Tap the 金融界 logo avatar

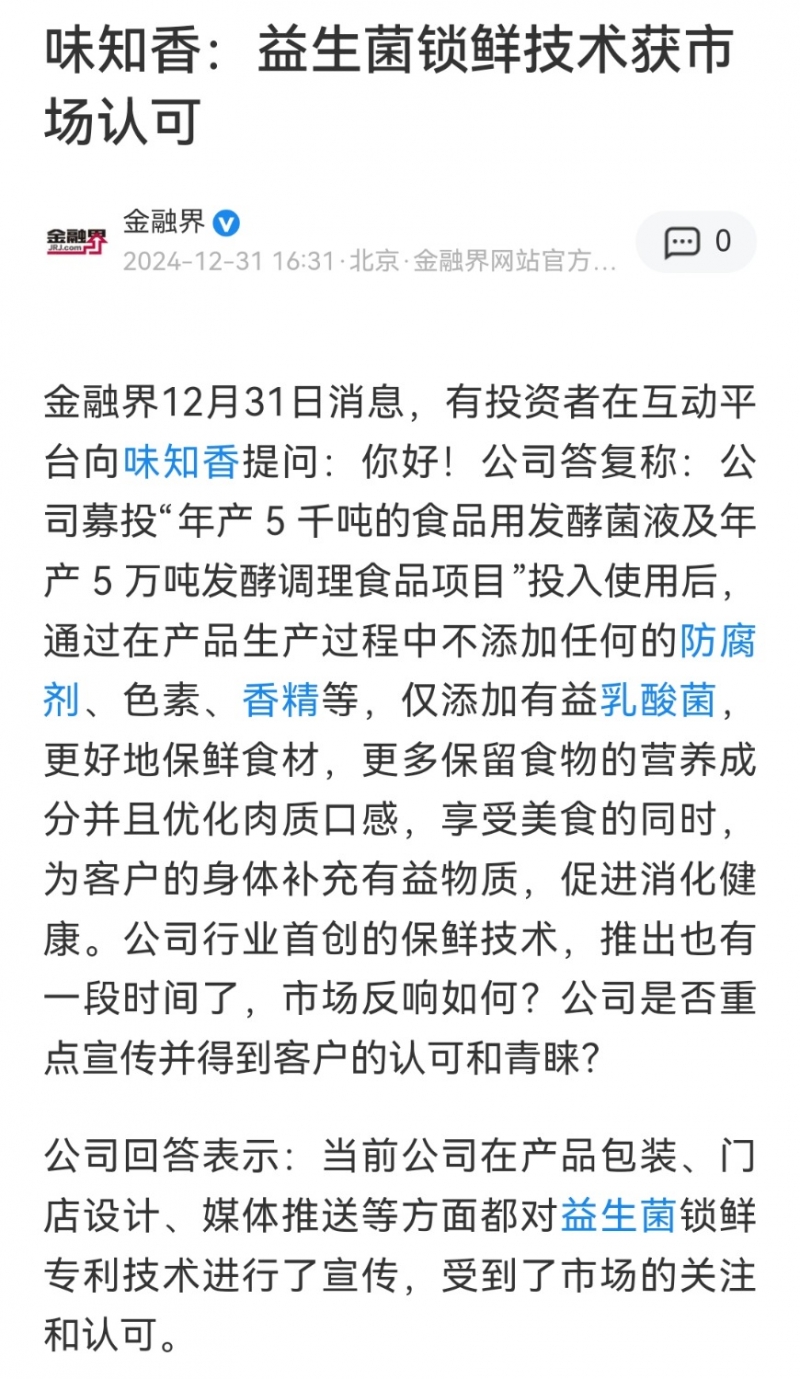click(x=77, y=241)
